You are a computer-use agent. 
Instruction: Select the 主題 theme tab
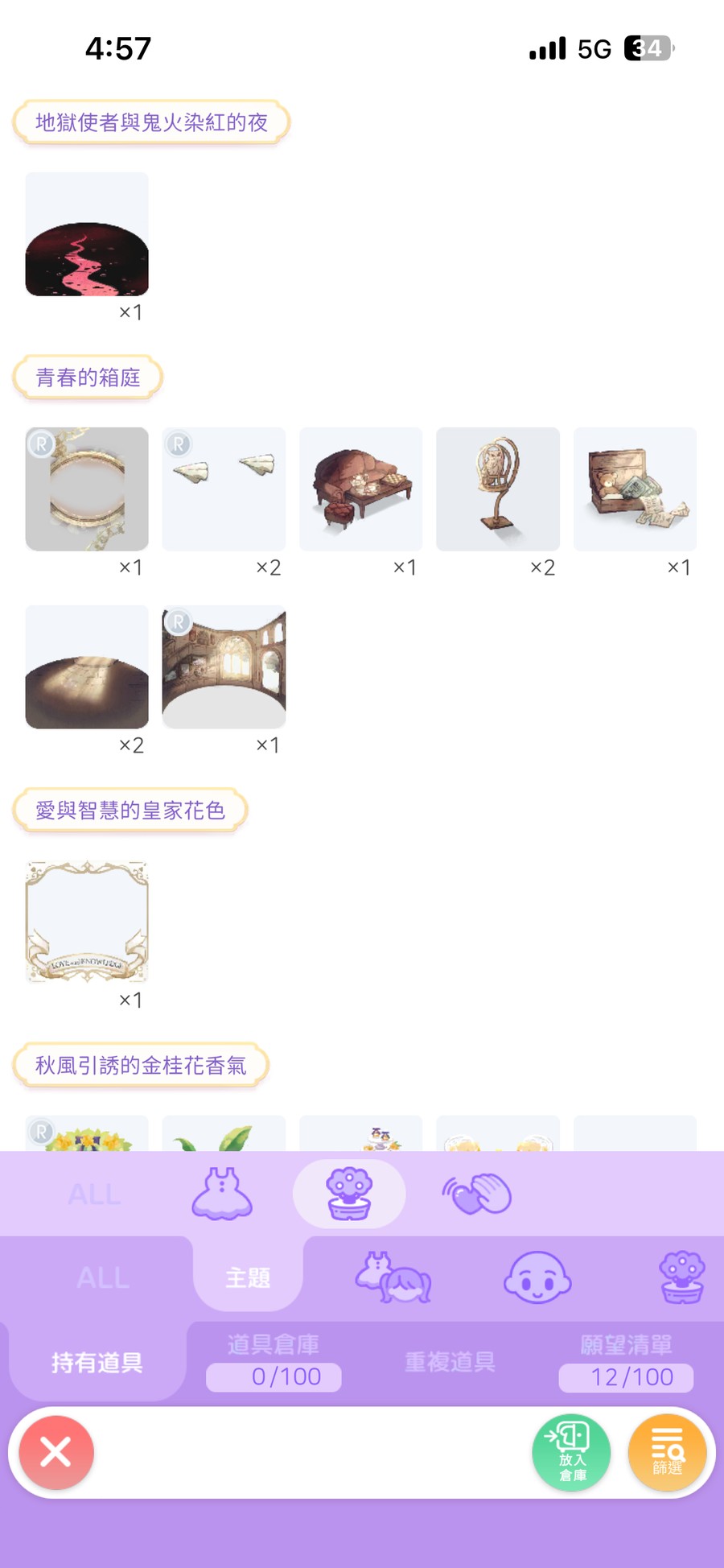point(248,1277)
